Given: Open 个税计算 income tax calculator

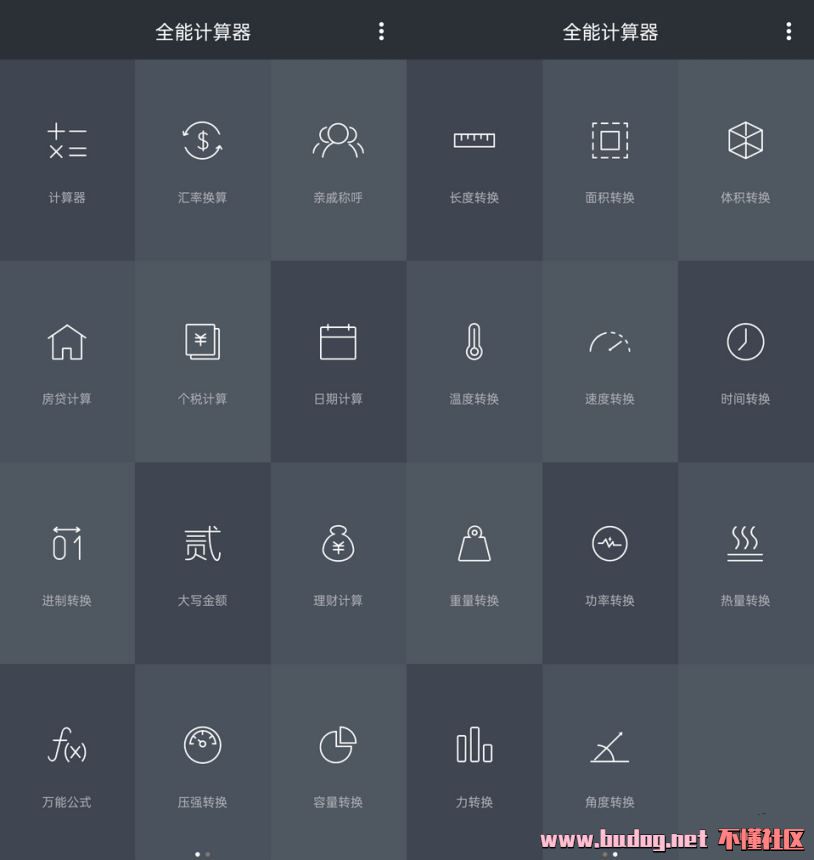Looking at the screenshot, I should [202, 361].
